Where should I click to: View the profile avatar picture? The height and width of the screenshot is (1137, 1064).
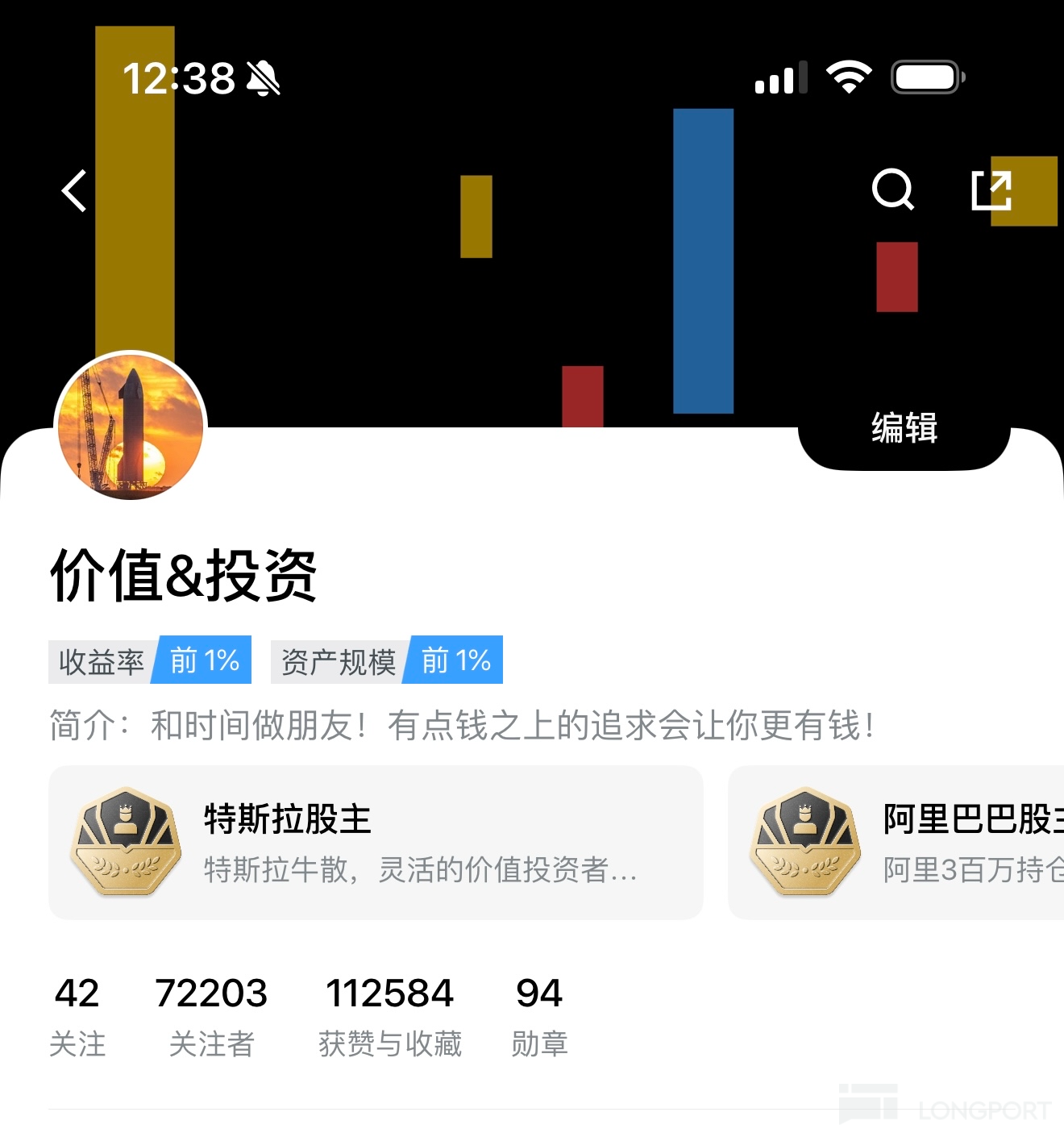point(131,427)
